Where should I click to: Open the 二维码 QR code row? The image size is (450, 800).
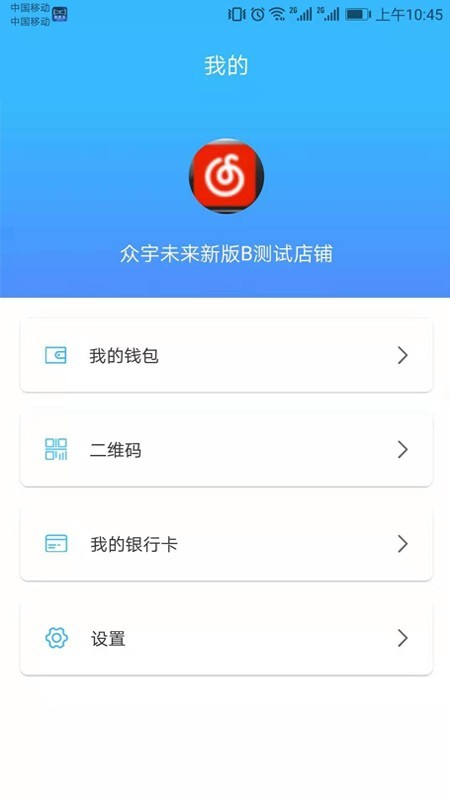tap(226, 449)
